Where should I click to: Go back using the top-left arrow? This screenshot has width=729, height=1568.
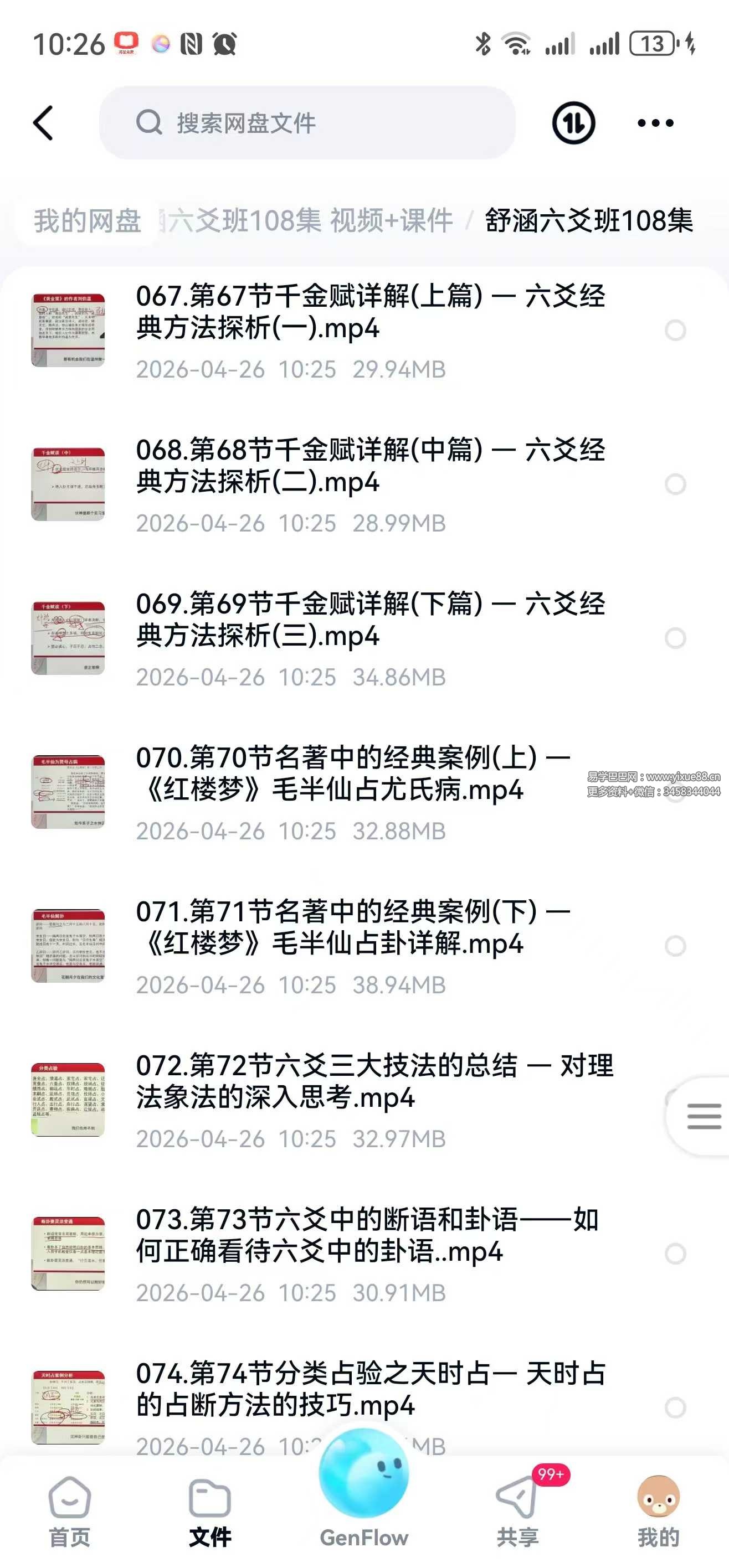pyautogui.click(x=44, y=123)
